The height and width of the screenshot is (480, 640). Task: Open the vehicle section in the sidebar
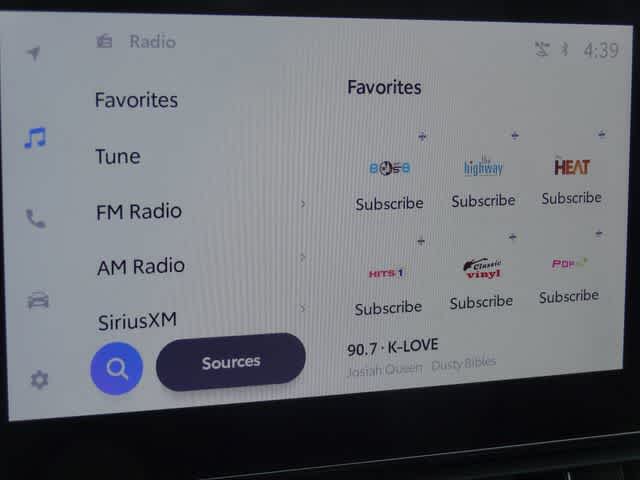coord(38,300)
